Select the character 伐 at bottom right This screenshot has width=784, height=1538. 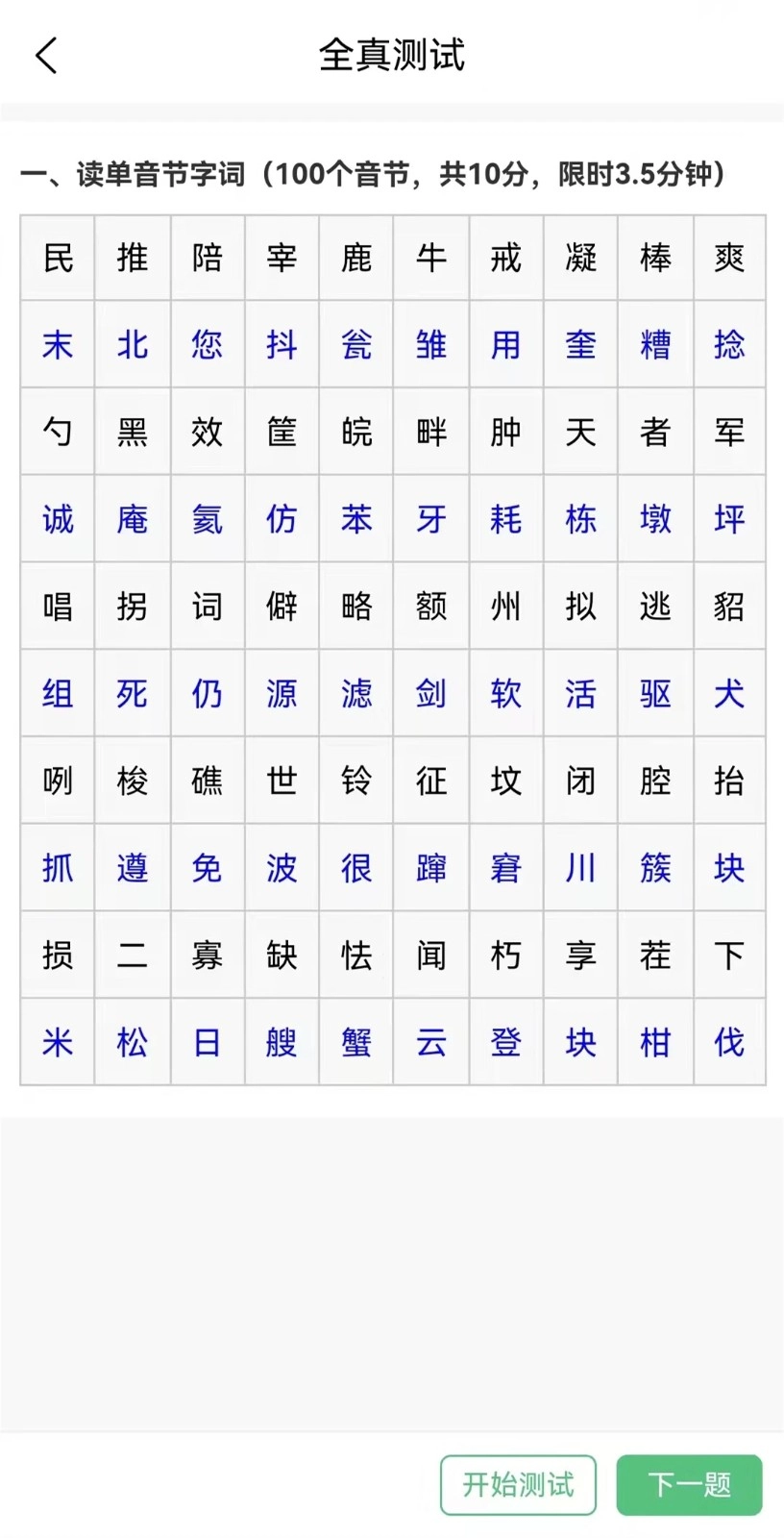tap(729, 1042)
